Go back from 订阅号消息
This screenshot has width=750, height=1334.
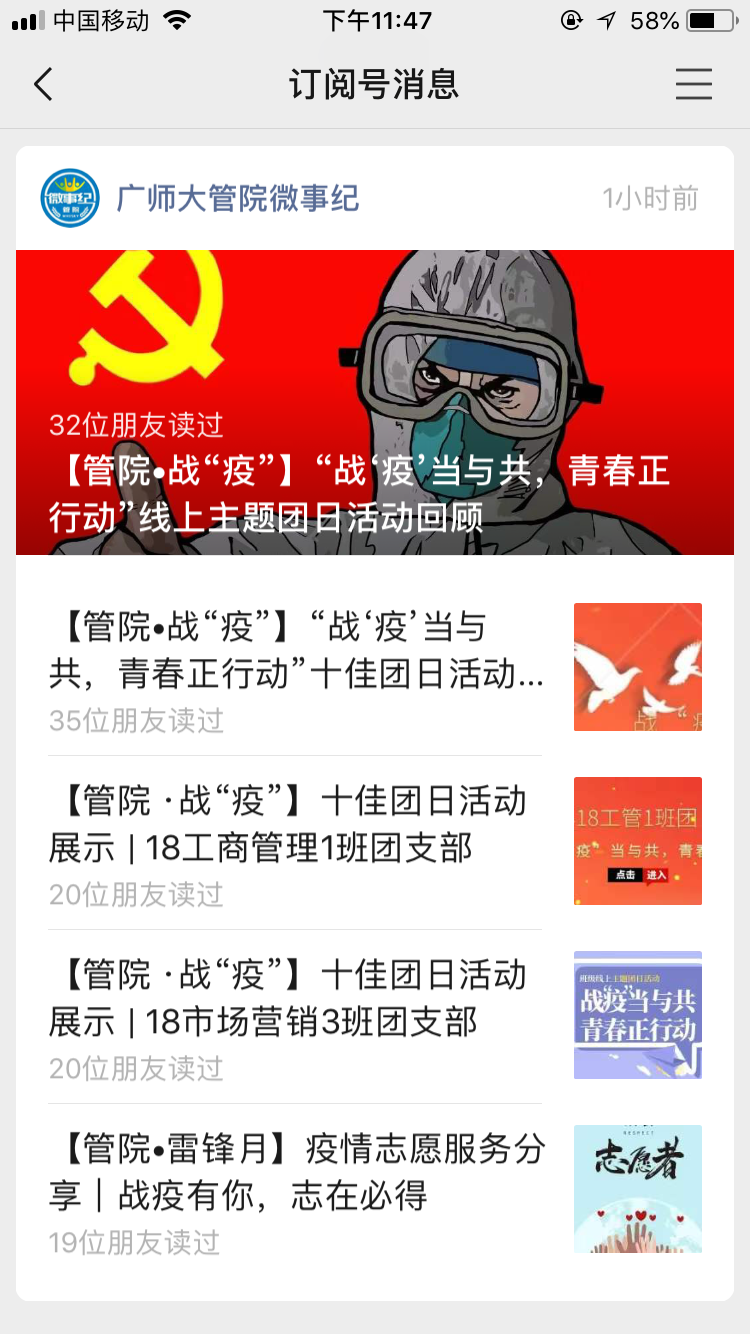click(x=43, y=84)
